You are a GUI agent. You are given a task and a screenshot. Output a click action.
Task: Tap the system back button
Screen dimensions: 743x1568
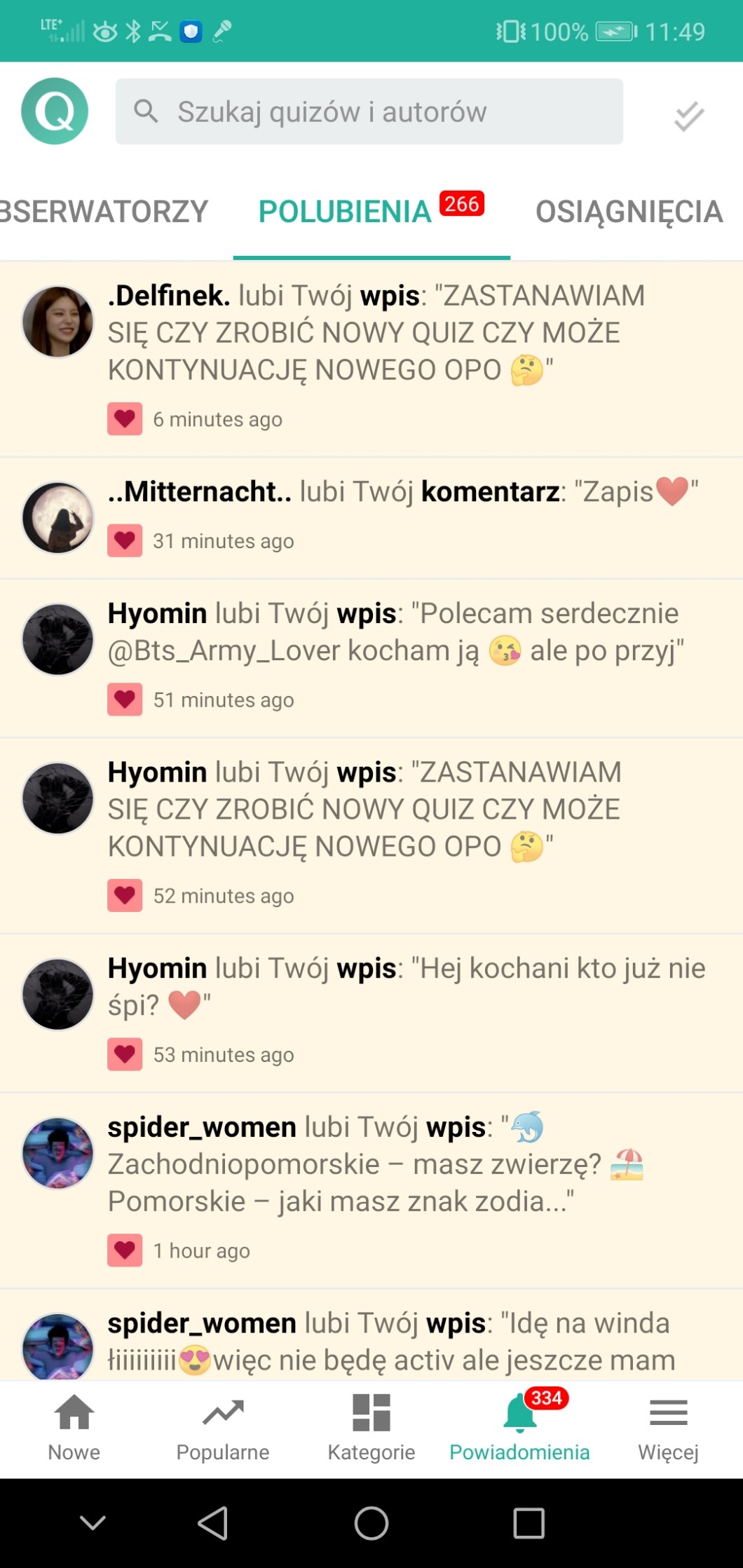click(213, 1523)
